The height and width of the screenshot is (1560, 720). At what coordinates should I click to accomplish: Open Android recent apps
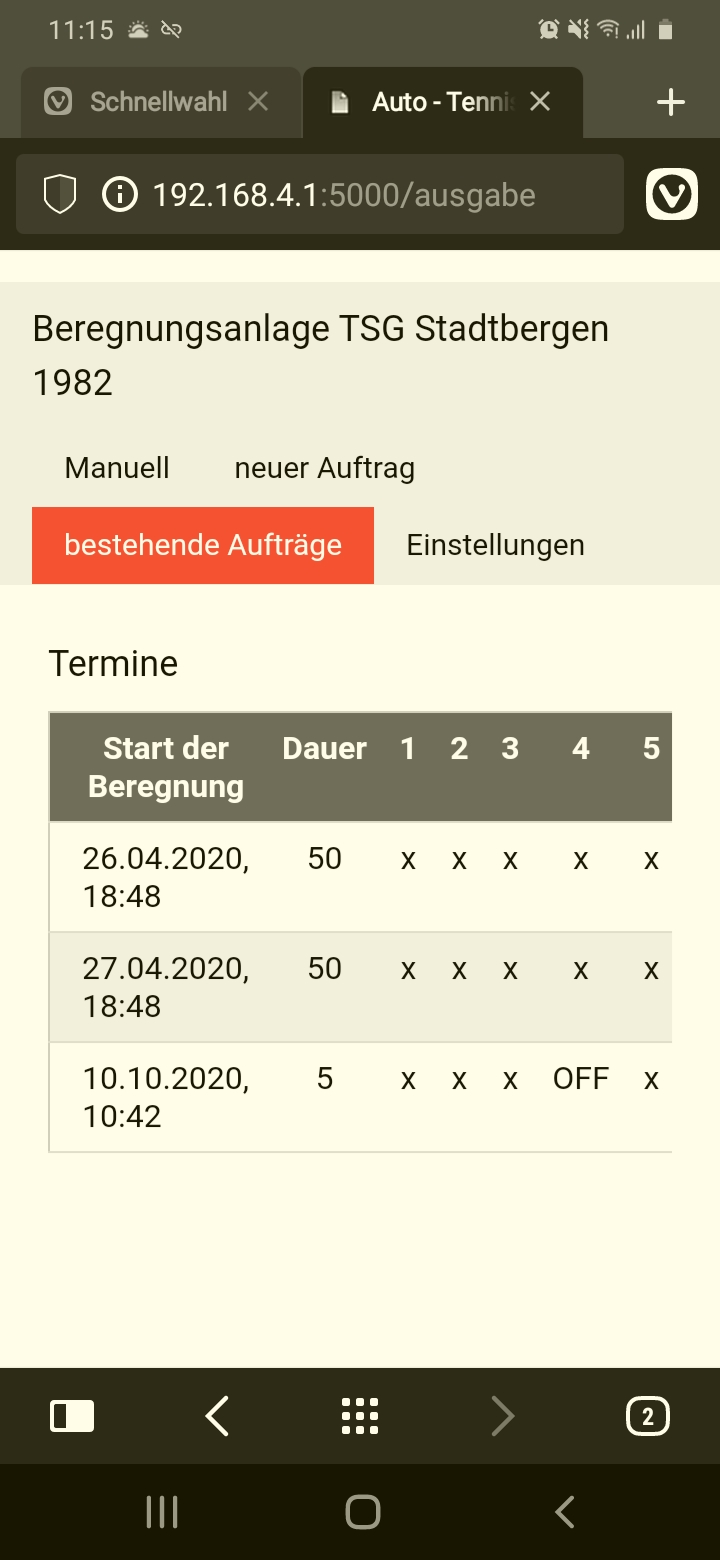pos(161,1512)
